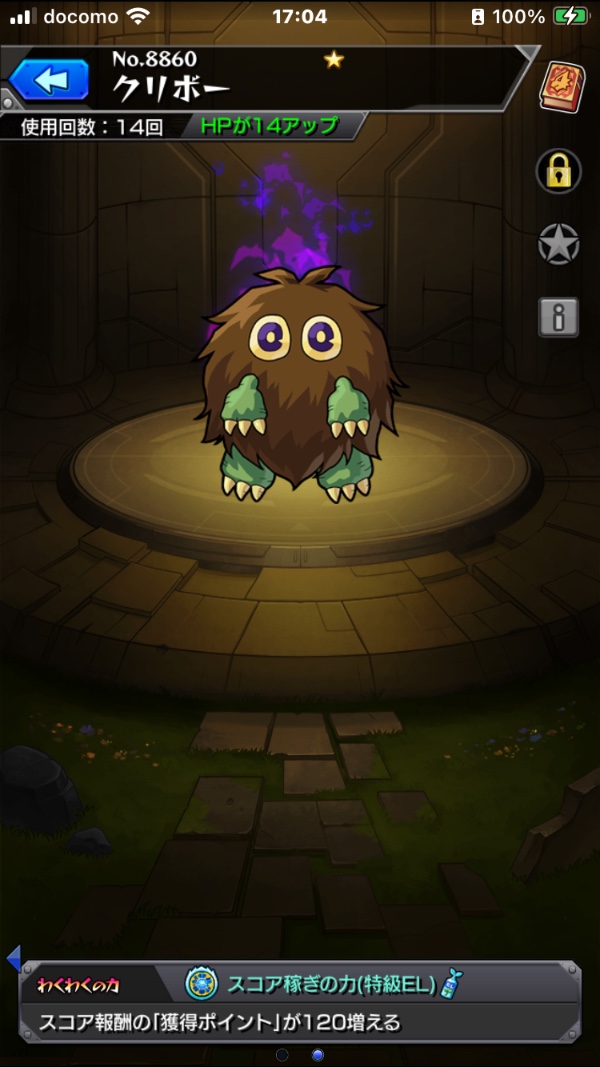Open the red monster book icon
The height and width of the screenshot is (1067, 600).
pos(562,86)
